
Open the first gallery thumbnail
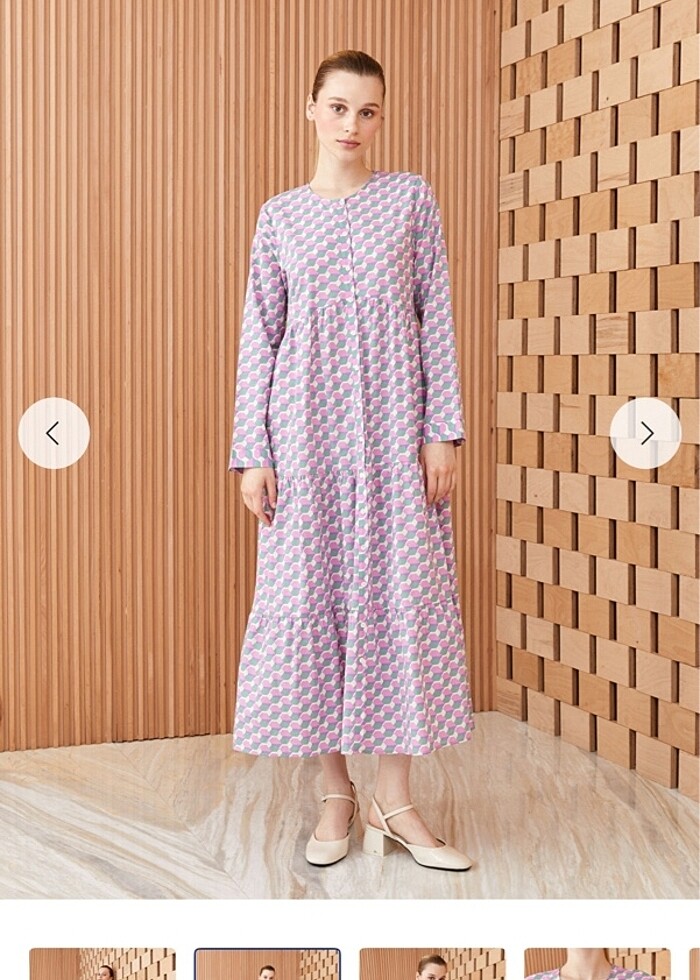coord(102,964)
